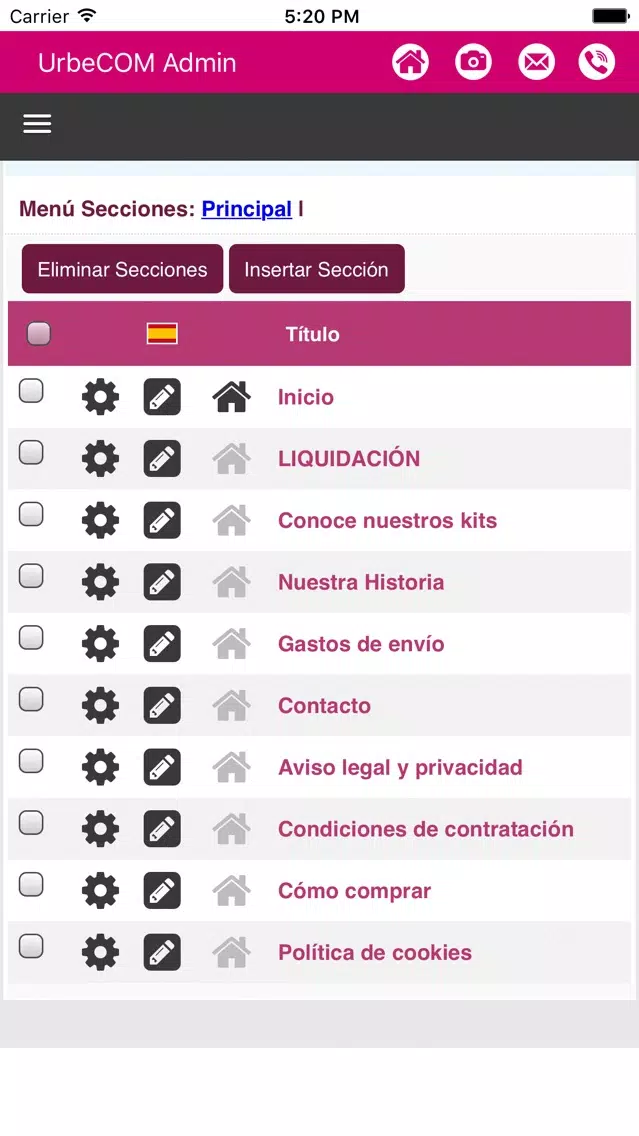
Task: Tick the checkbox for Inicio
Action: (30, 390)
